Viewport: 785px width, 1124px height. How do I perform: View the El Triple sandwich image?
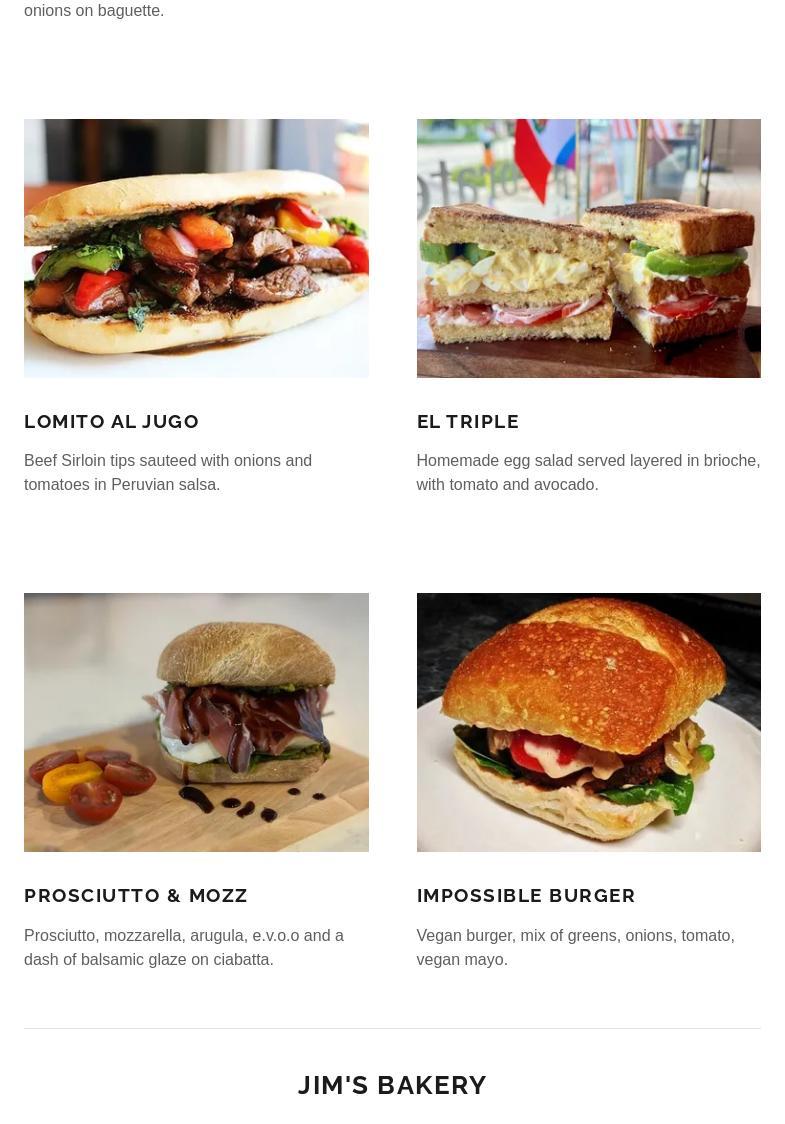(588, 248)
